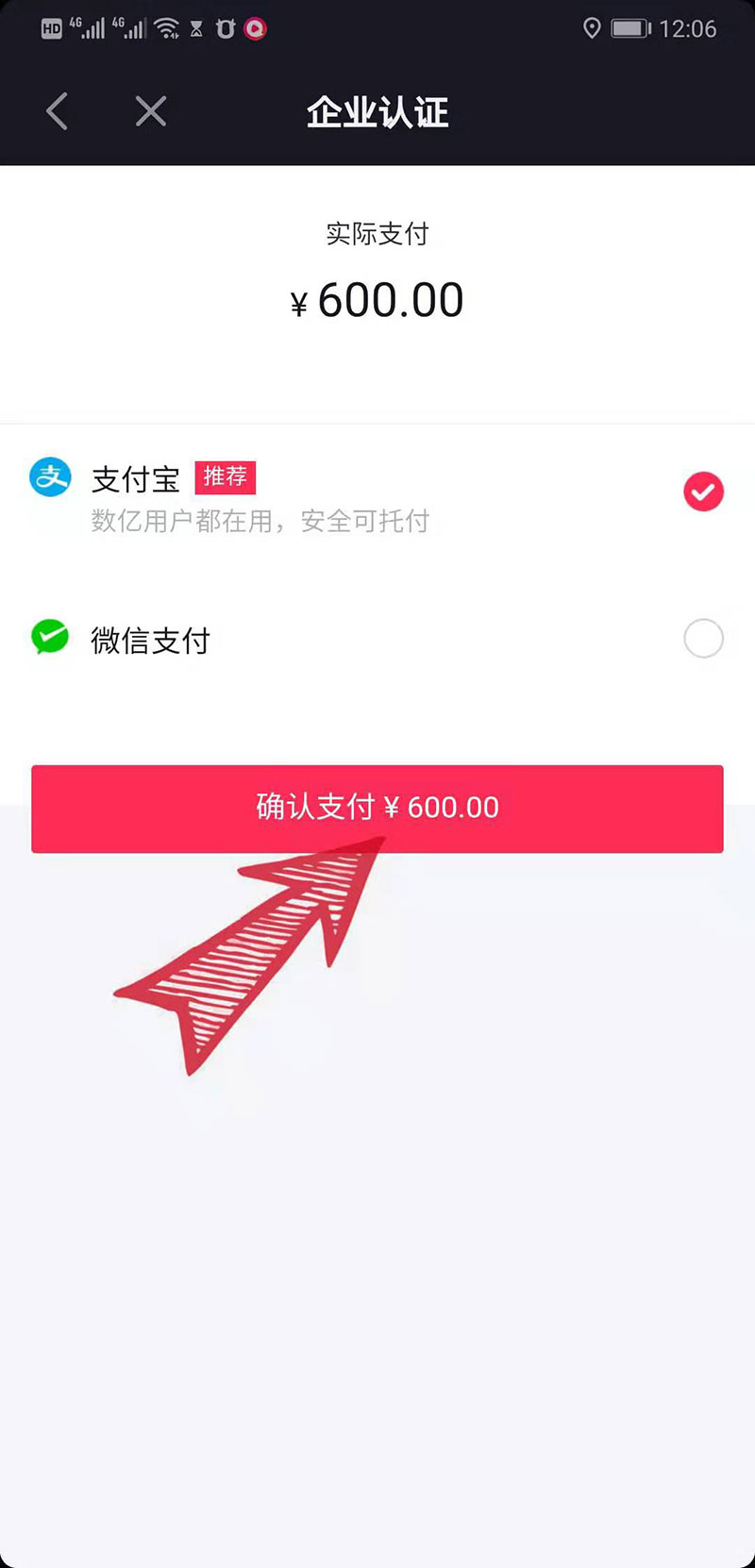The height and width of the screenshot is (1568, 755).
Task: Tap 确认支付 ¥600.00 button
Action: (x=377, y=809)
